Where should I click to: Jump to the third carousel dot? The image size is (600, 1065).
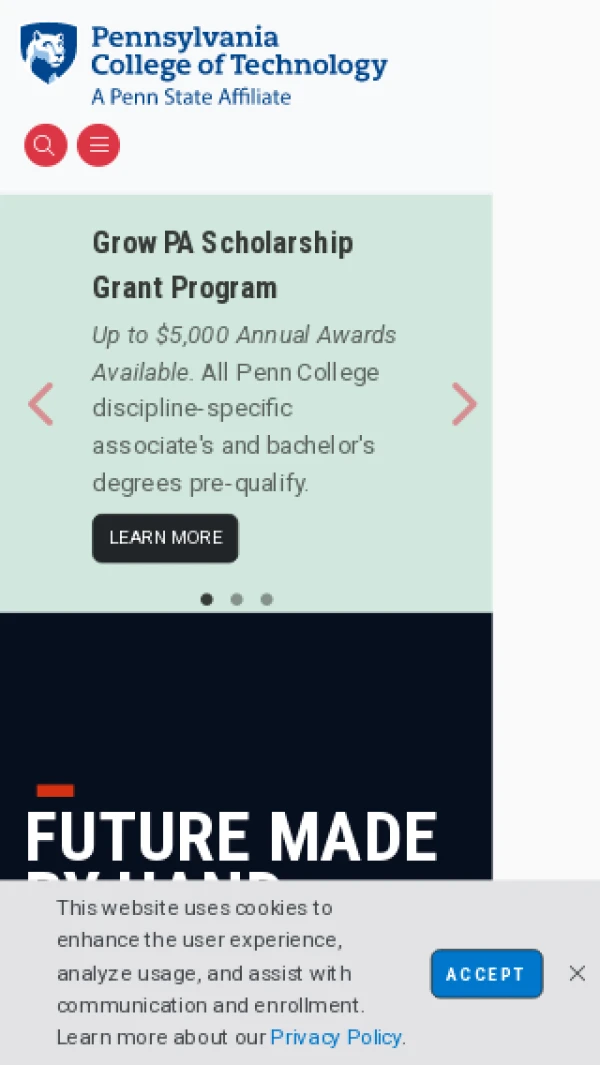point(266,599)
